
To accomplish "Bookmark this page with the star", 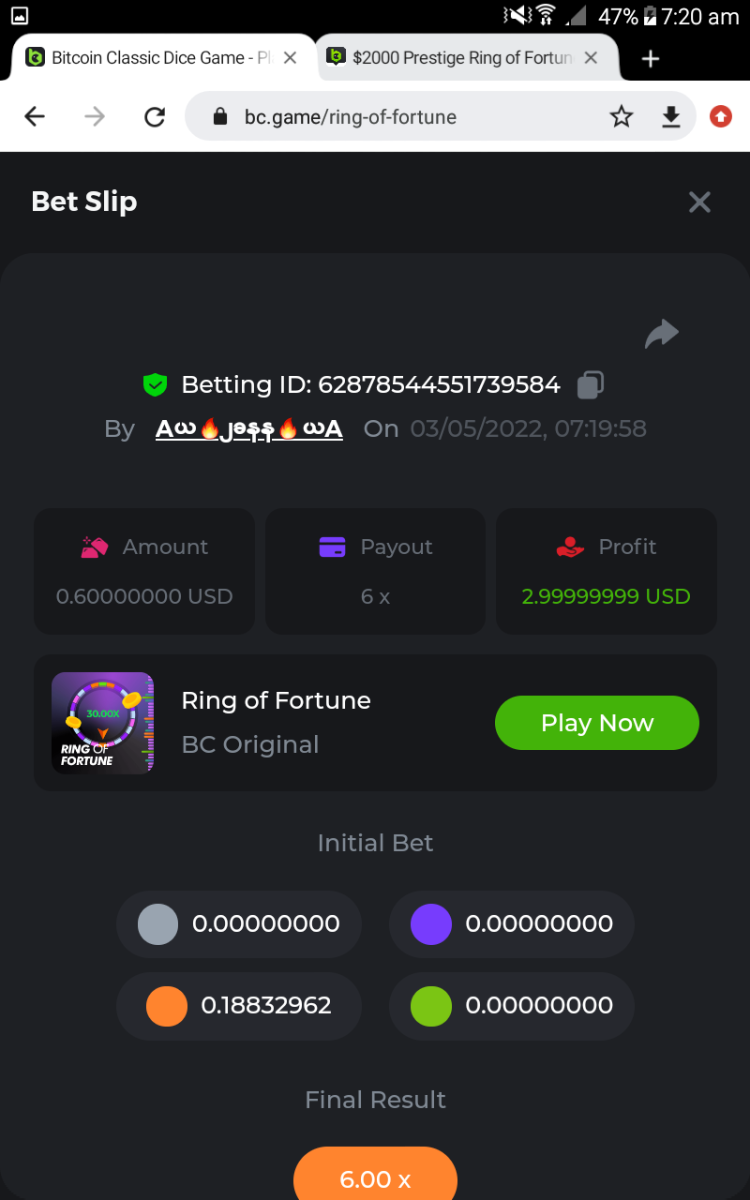I will 621,117.
